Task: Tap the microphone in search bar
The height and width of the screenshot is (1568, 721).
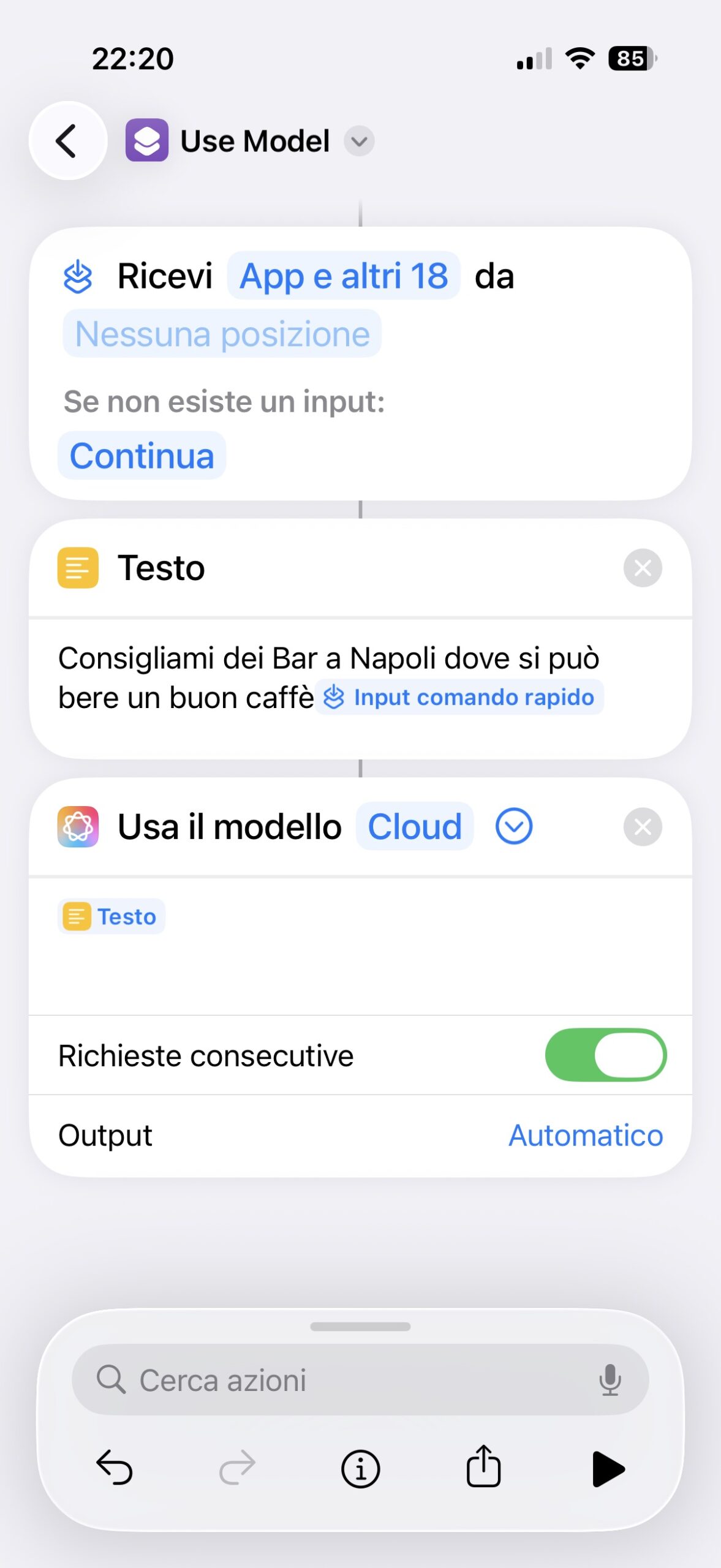Action: [610, 1380]
